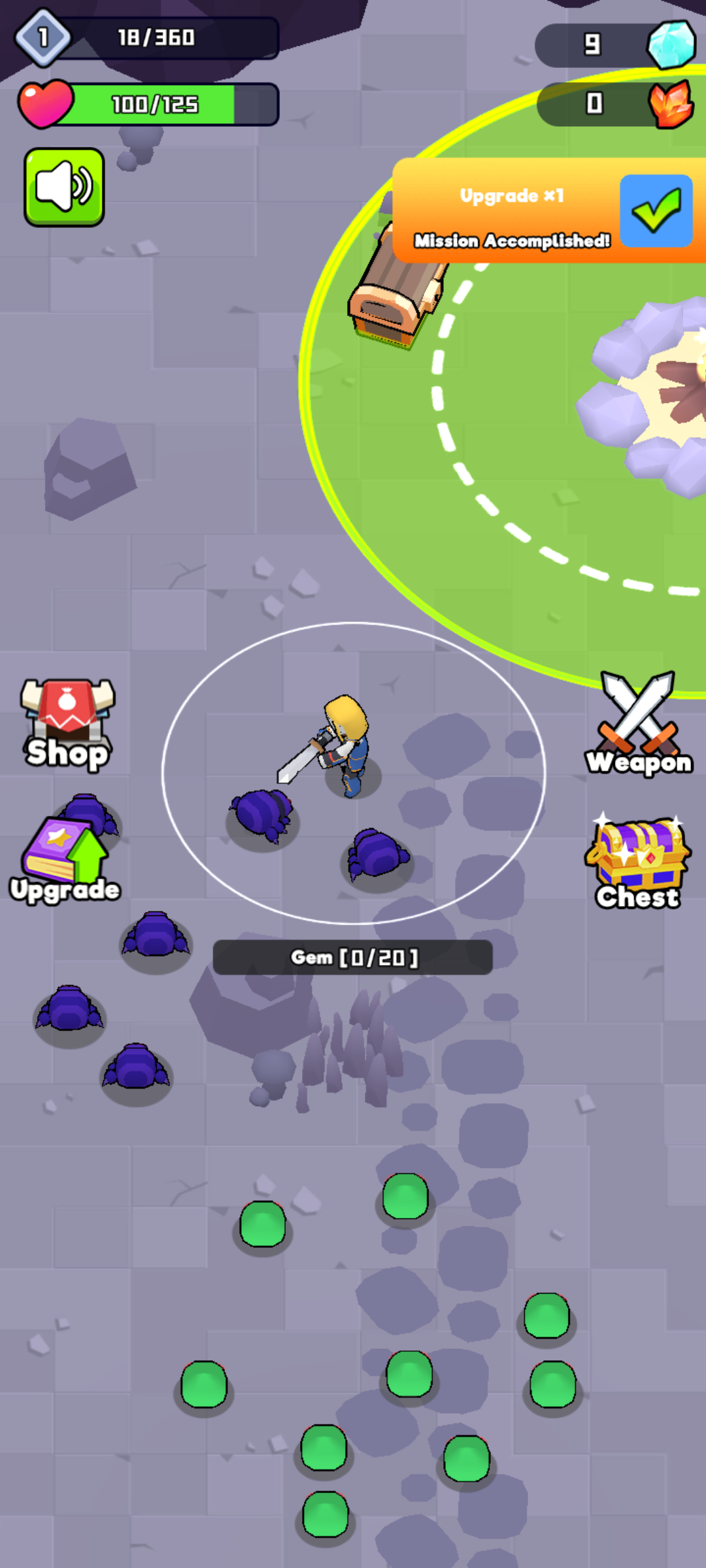The width and height of the screenshot is (706, 1568).
Task: Claim the accomplished Upgrade mission checkmark
Action: click(x=656, y=210)
